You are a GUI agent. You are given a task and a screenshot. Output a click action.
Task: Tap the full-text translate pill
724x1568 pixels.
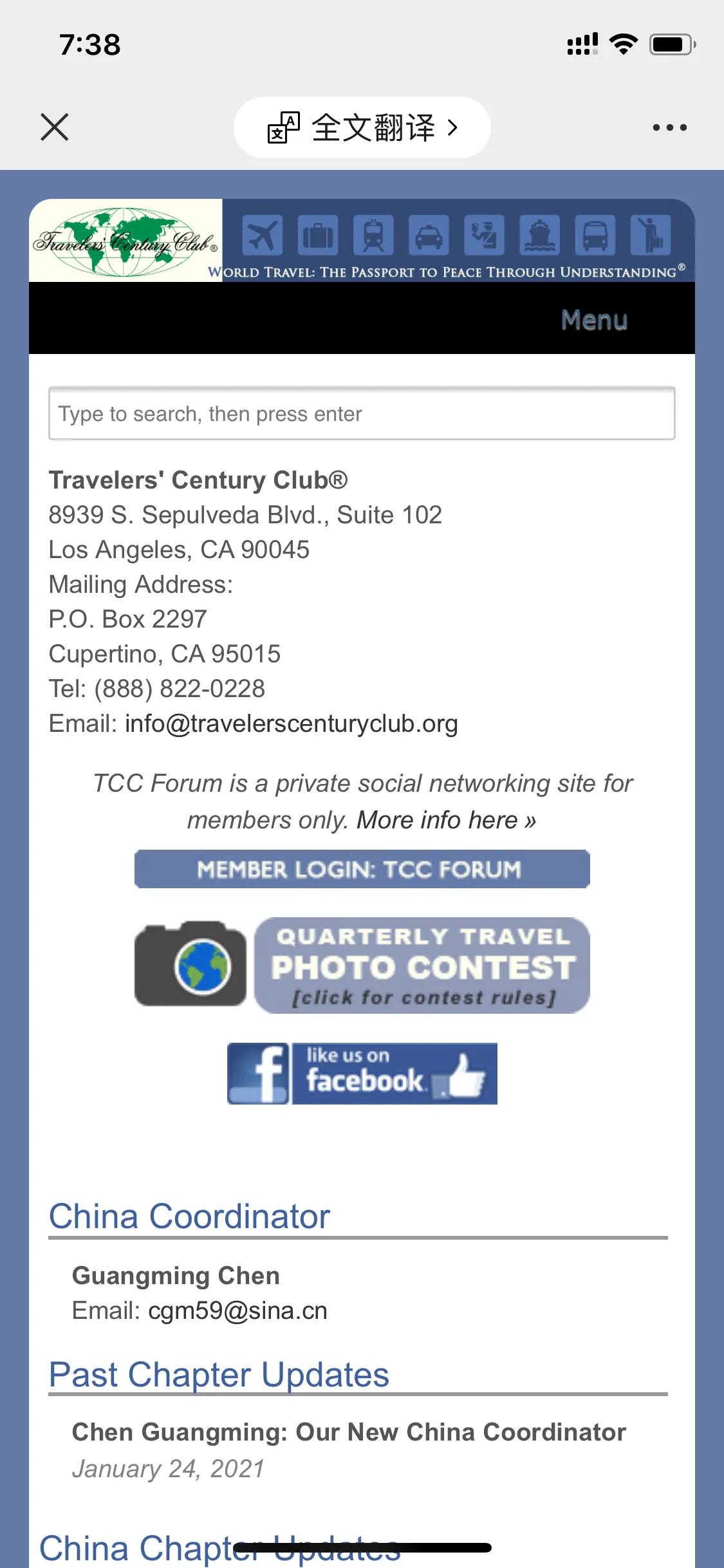click(362, 127)
